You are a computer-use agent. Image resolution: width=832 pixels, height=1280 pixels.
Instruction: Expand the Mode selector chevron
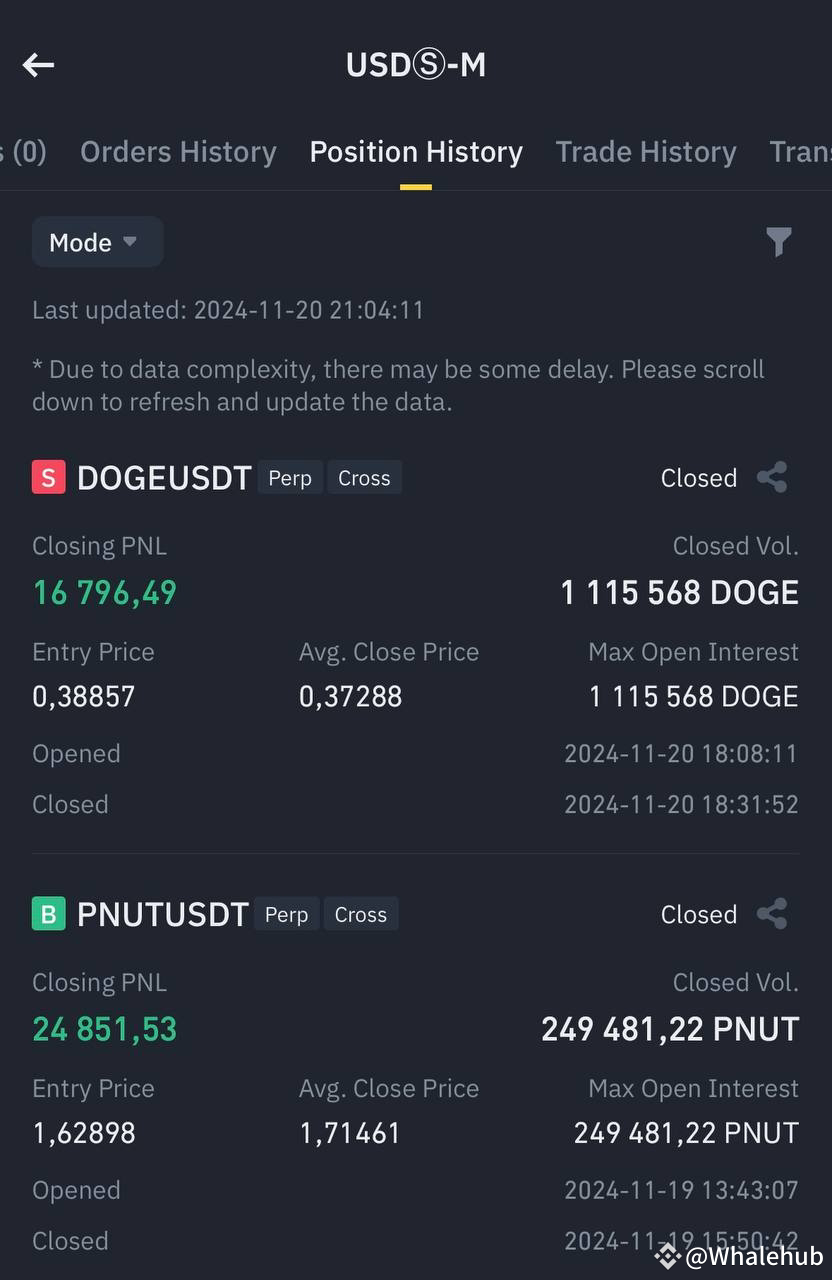click(x=130, y=242)
